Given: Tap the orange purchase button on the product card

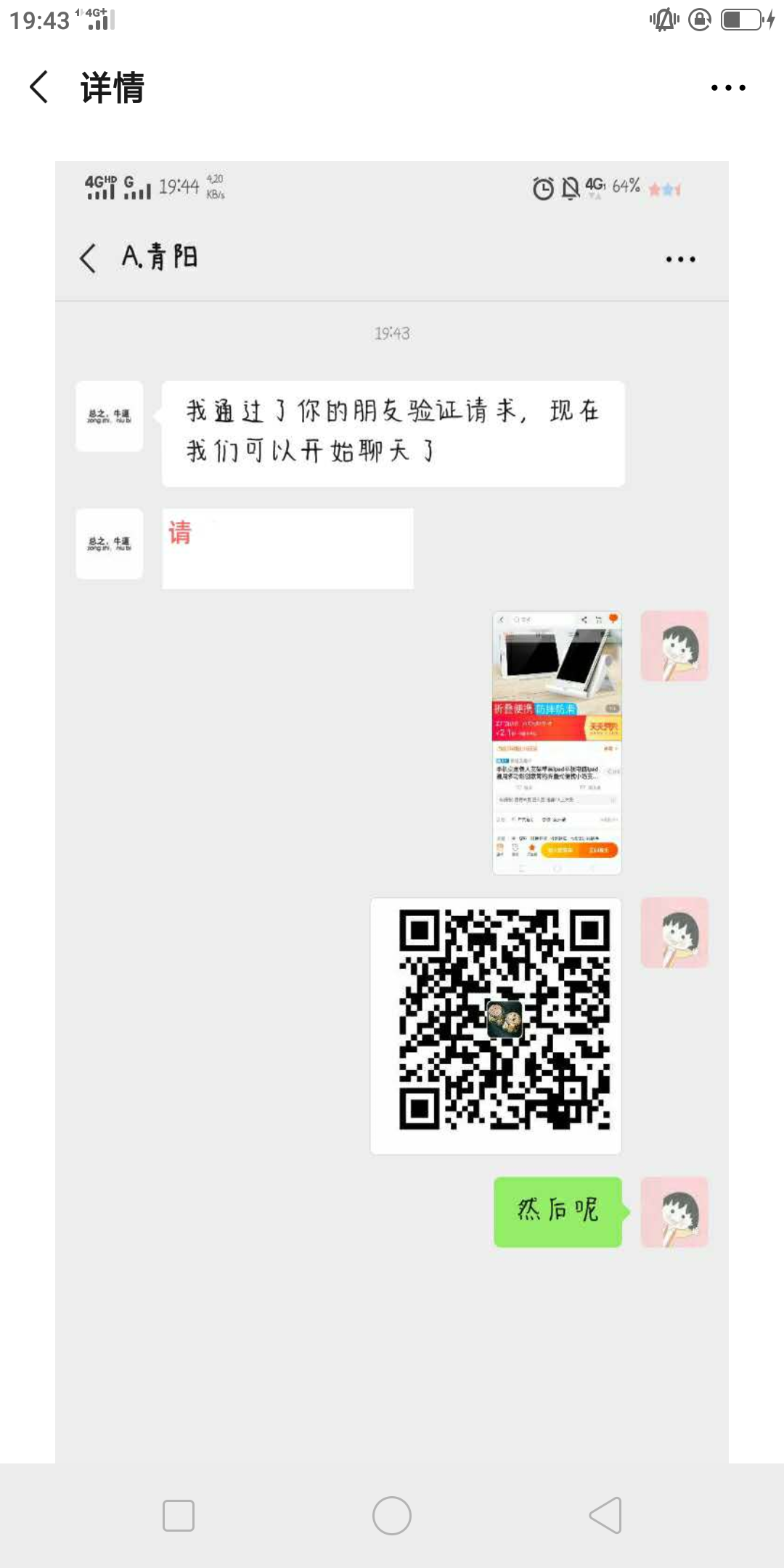Looking at the screenshot, I should pos(597,849).
